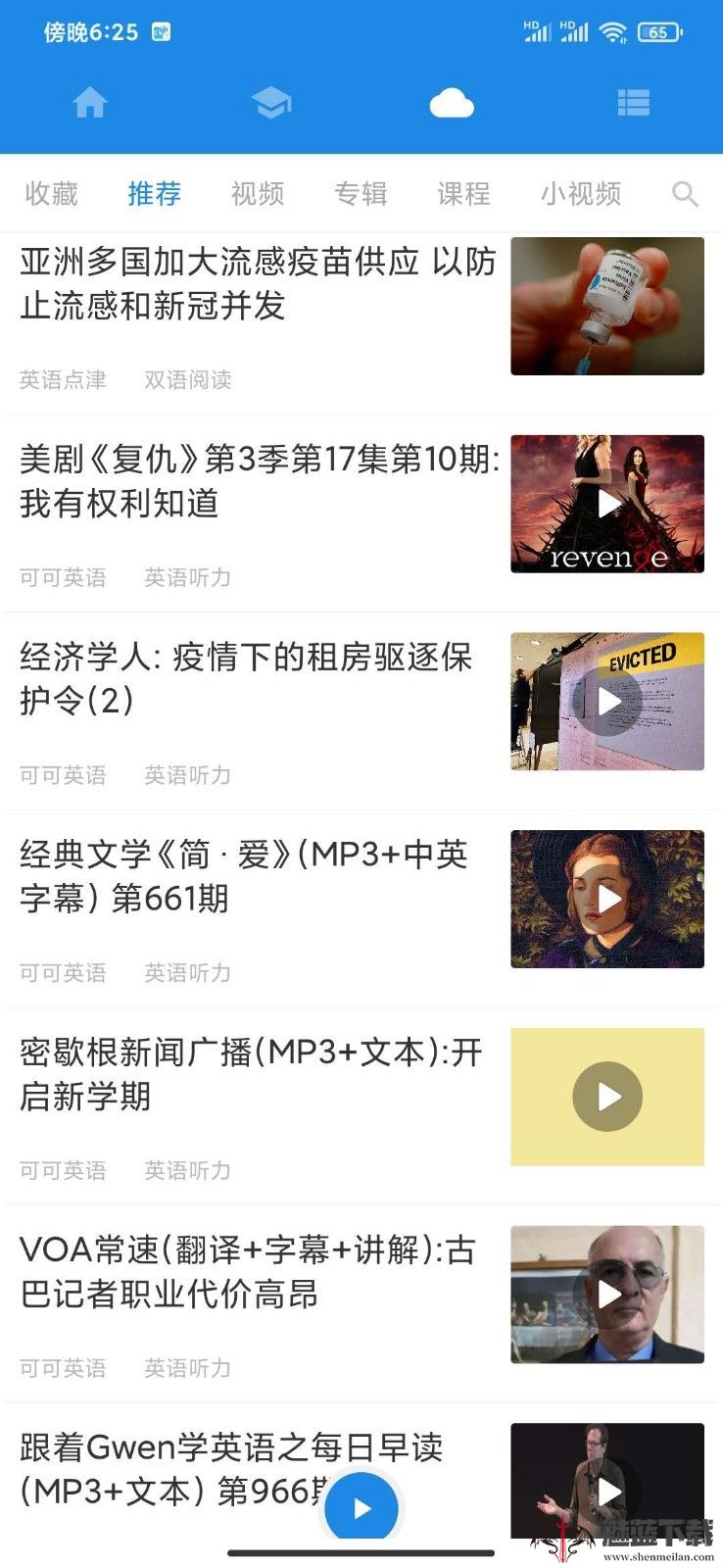Switch to the 专辑 tab

[x=361, y=193]
